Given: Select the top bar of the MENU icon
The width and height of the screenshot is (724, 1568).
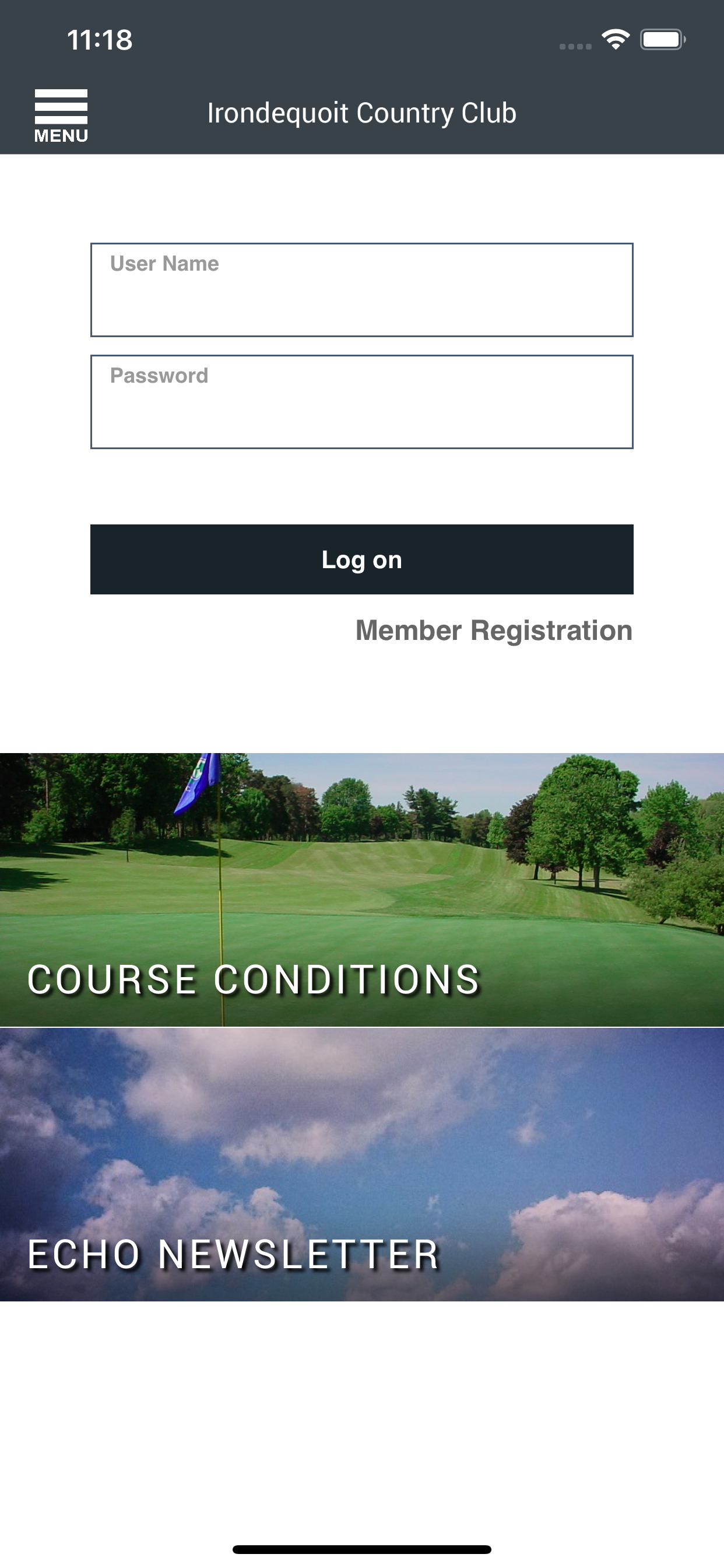Looking at the screenshot, I should pyautogui.click(x=61, y=93).
